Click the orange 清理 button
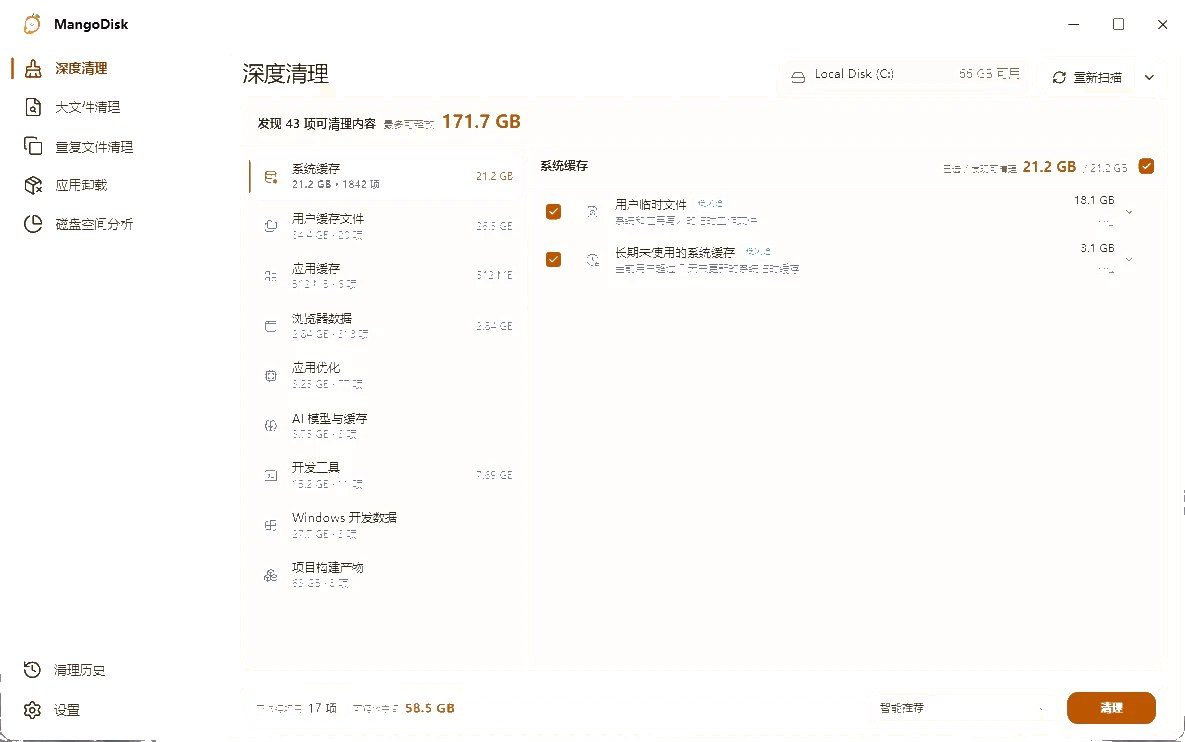Image resolution: width=1185 pixels, height=742 pixels. (1111, 708)
